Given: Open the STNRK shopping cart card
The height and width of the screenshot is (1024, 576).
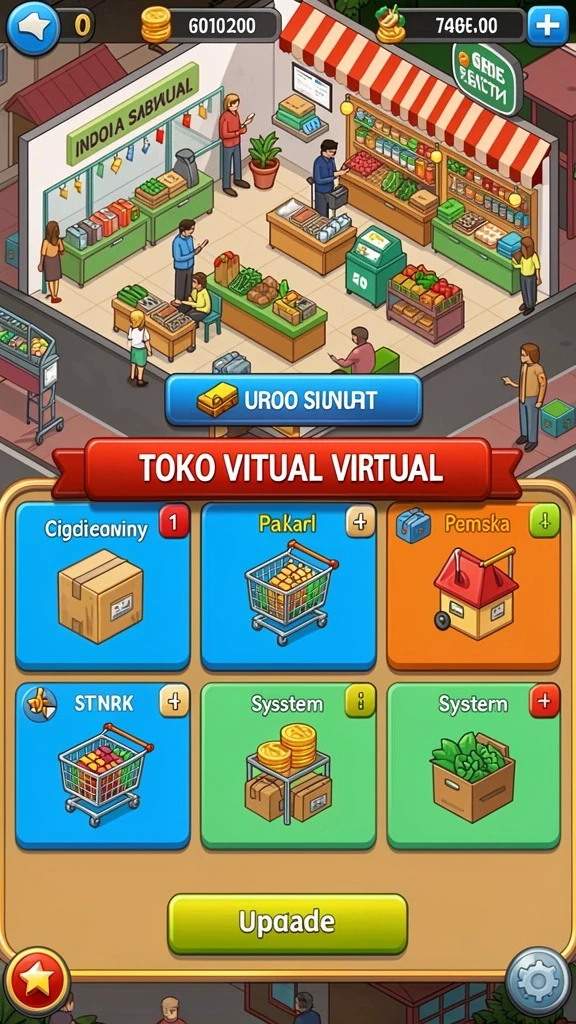Looking at the screenshot, I should [103, 766].
